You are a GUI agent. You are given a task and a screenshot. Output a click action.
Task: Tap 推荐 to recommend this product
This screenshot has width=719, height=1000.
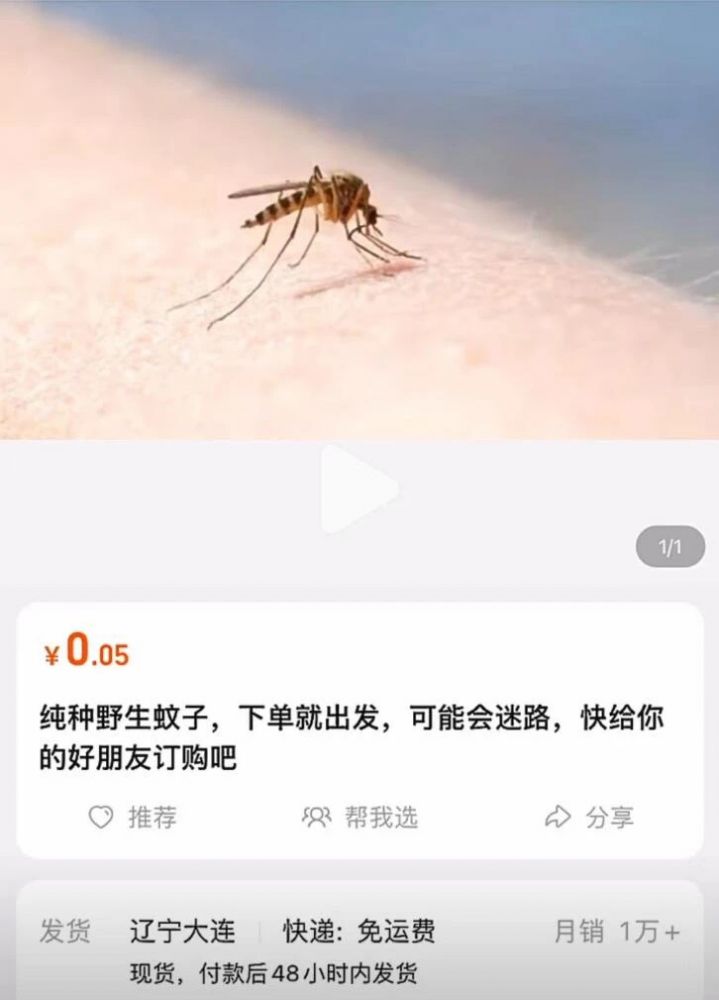point(133,817)
